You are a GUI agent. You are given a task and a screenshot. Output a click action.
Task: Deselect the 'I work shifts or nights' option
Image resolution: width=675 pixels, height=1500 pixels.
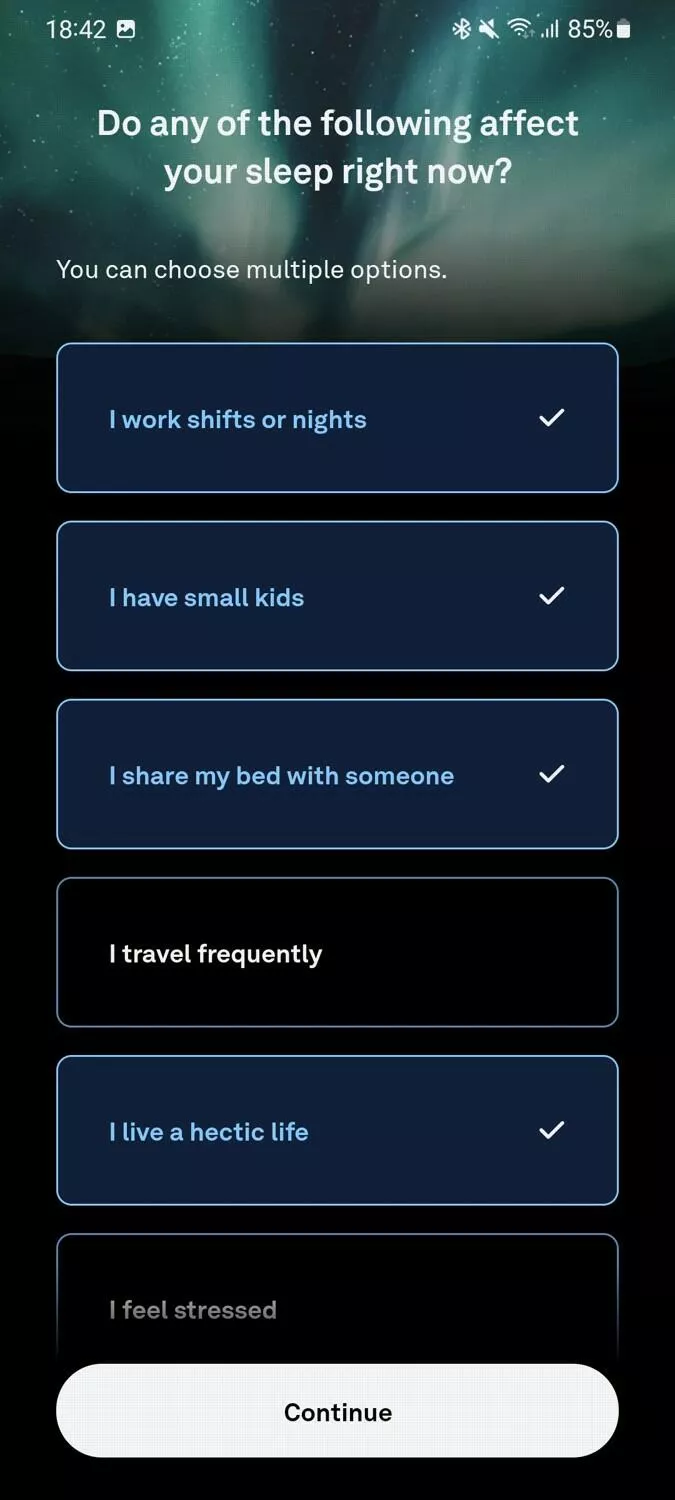(x=337, y=418)
